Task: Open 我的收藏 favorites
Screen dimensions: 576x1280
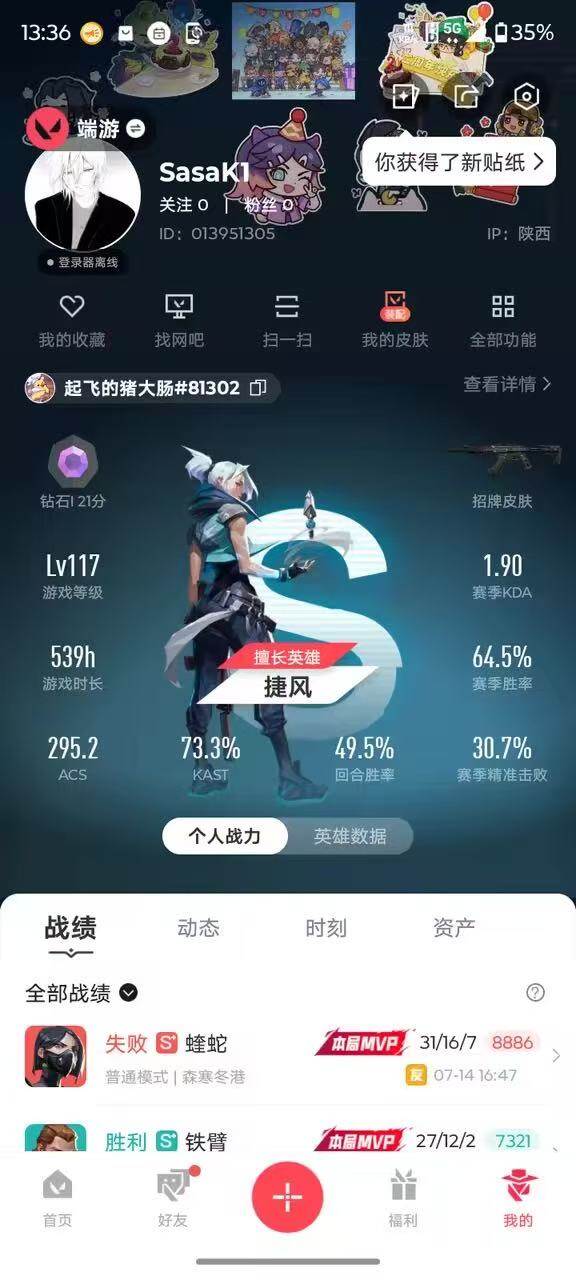Action: point(72,321)
